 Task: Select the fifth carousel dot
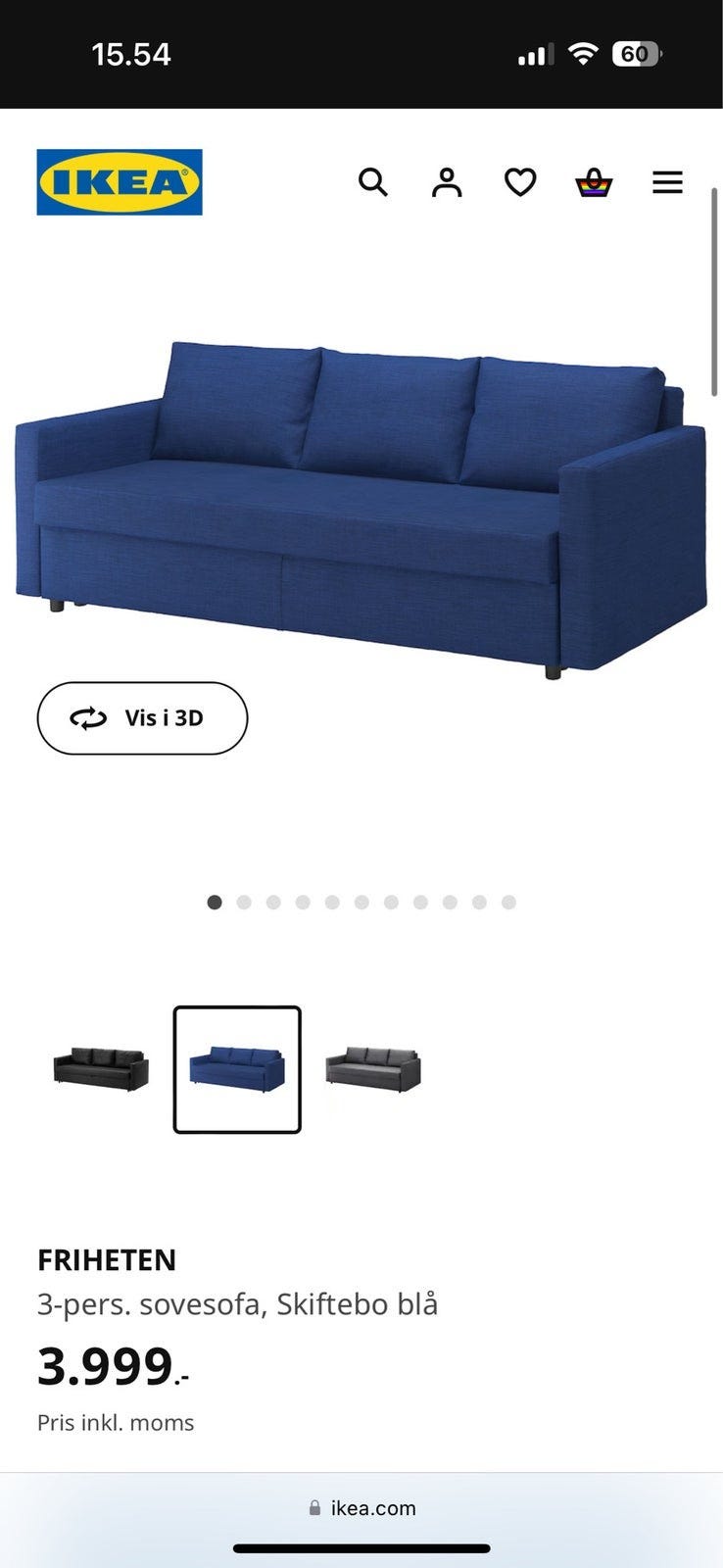332,902
